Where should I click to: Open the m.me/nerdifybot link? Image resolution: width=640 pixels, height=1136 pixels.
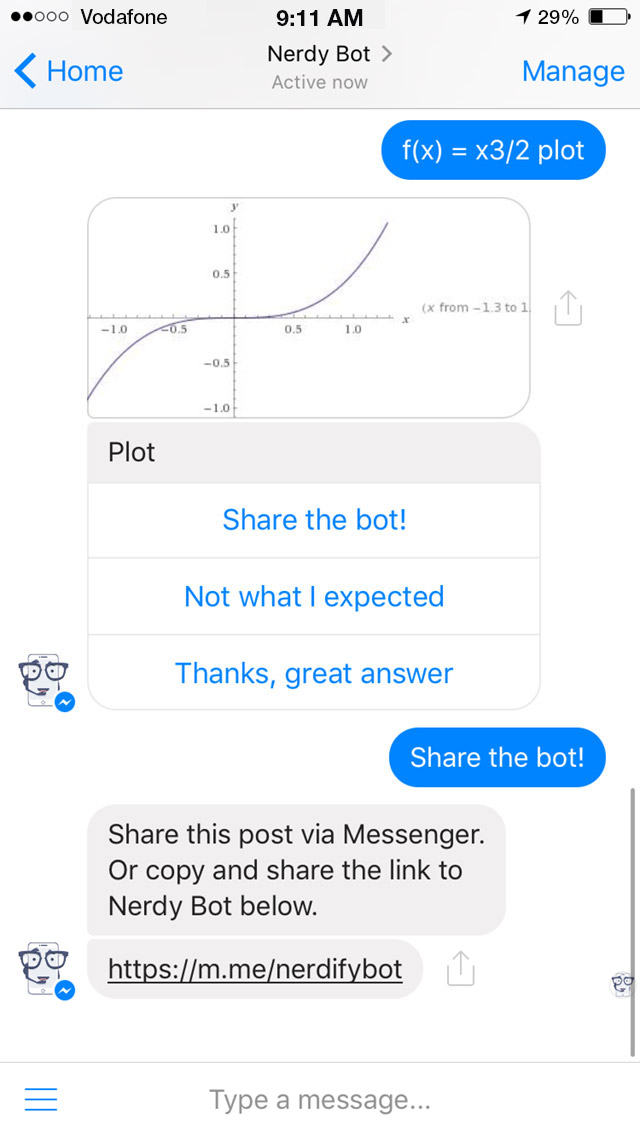(x=255, y=969)
